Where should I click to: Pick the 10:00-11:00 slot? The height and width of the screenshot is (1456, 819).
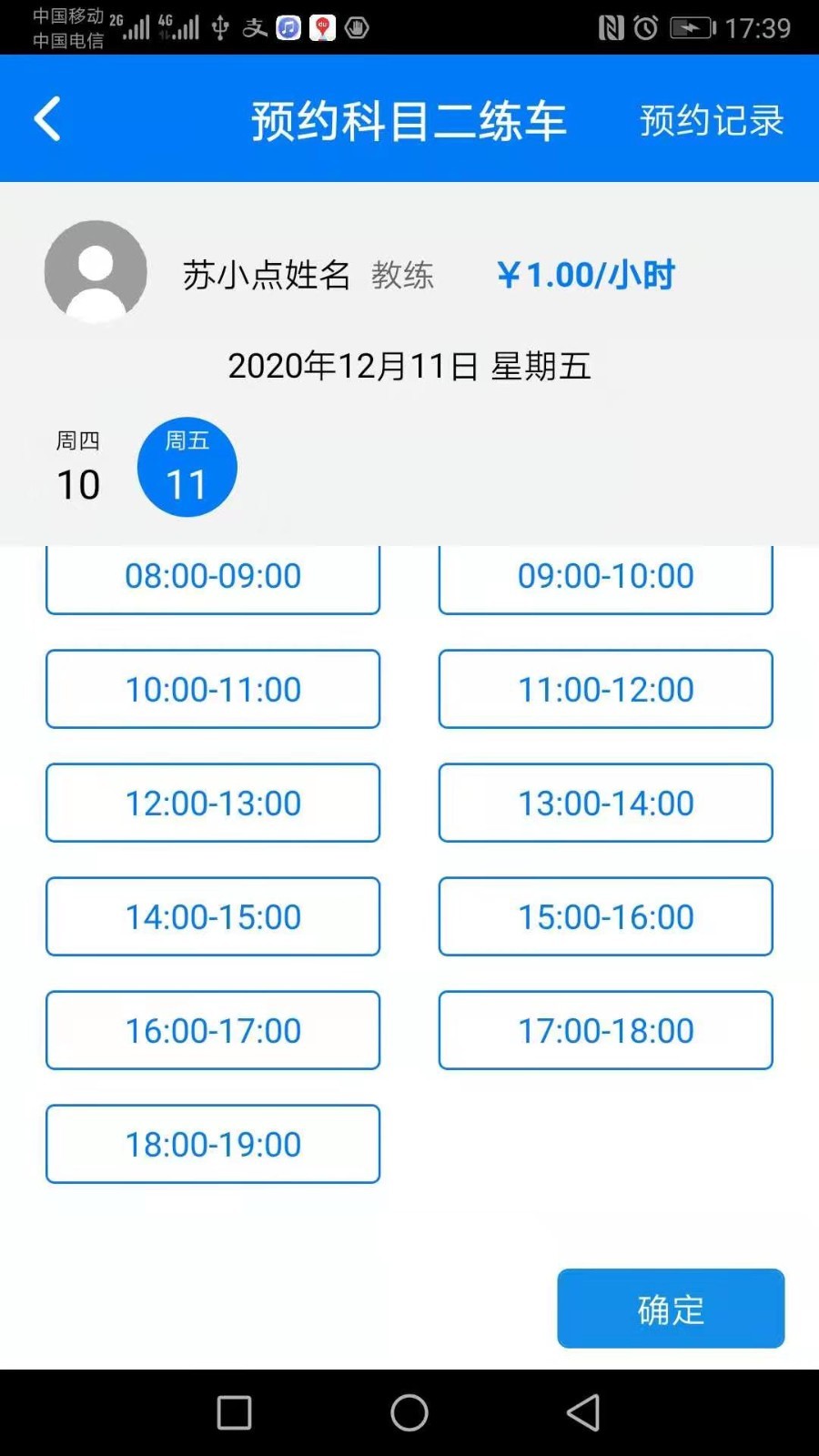(x=213, y=689)
